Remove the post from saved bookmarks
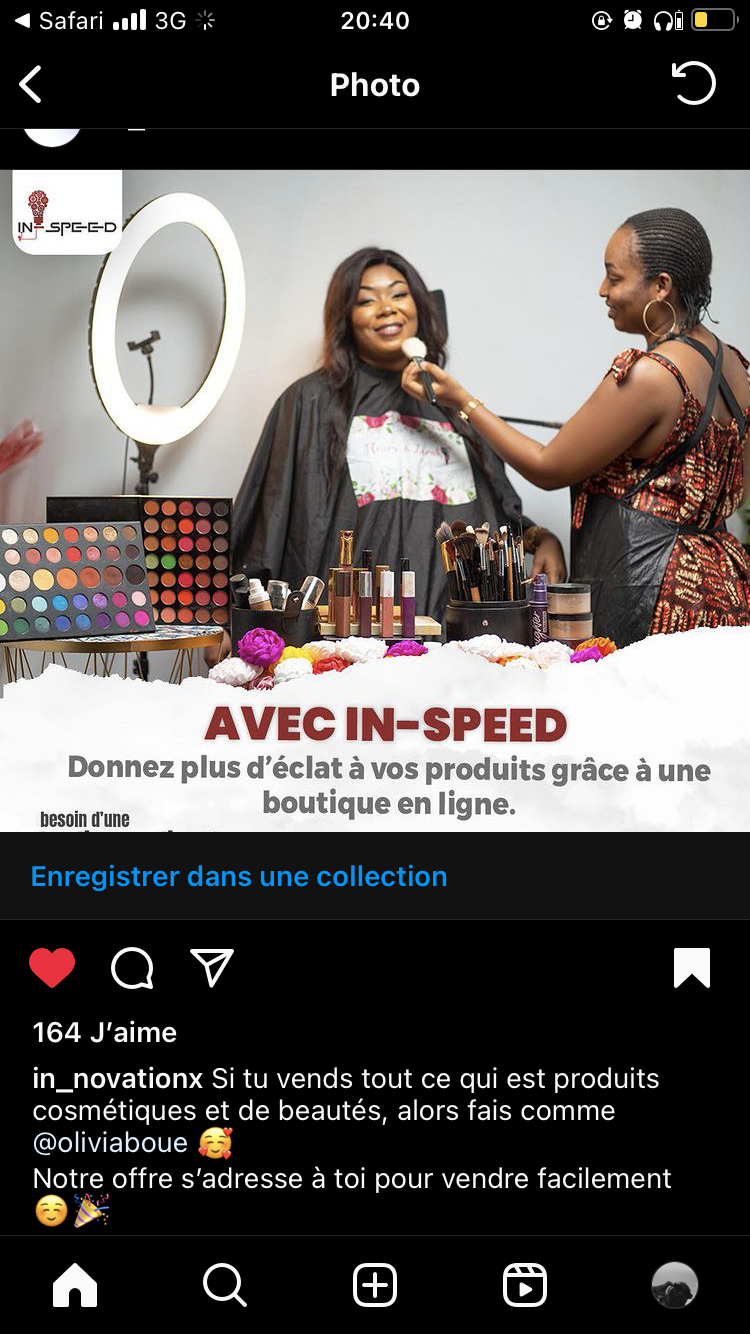Image resolution: width=750 pixels, height=1334 pixels. point(692,968)
